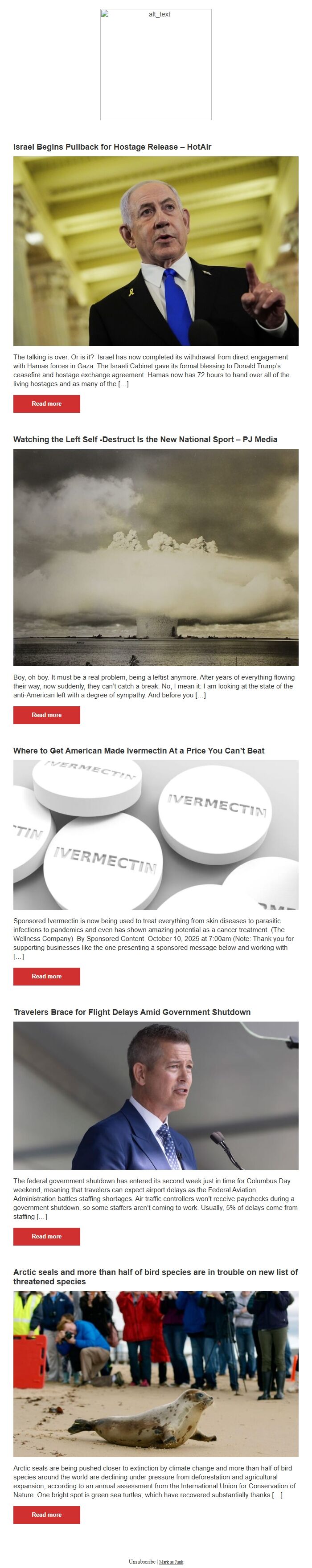The image size is (312, 1568).
Task: Open the American Made Ivermectin headline
Action: 139,750
